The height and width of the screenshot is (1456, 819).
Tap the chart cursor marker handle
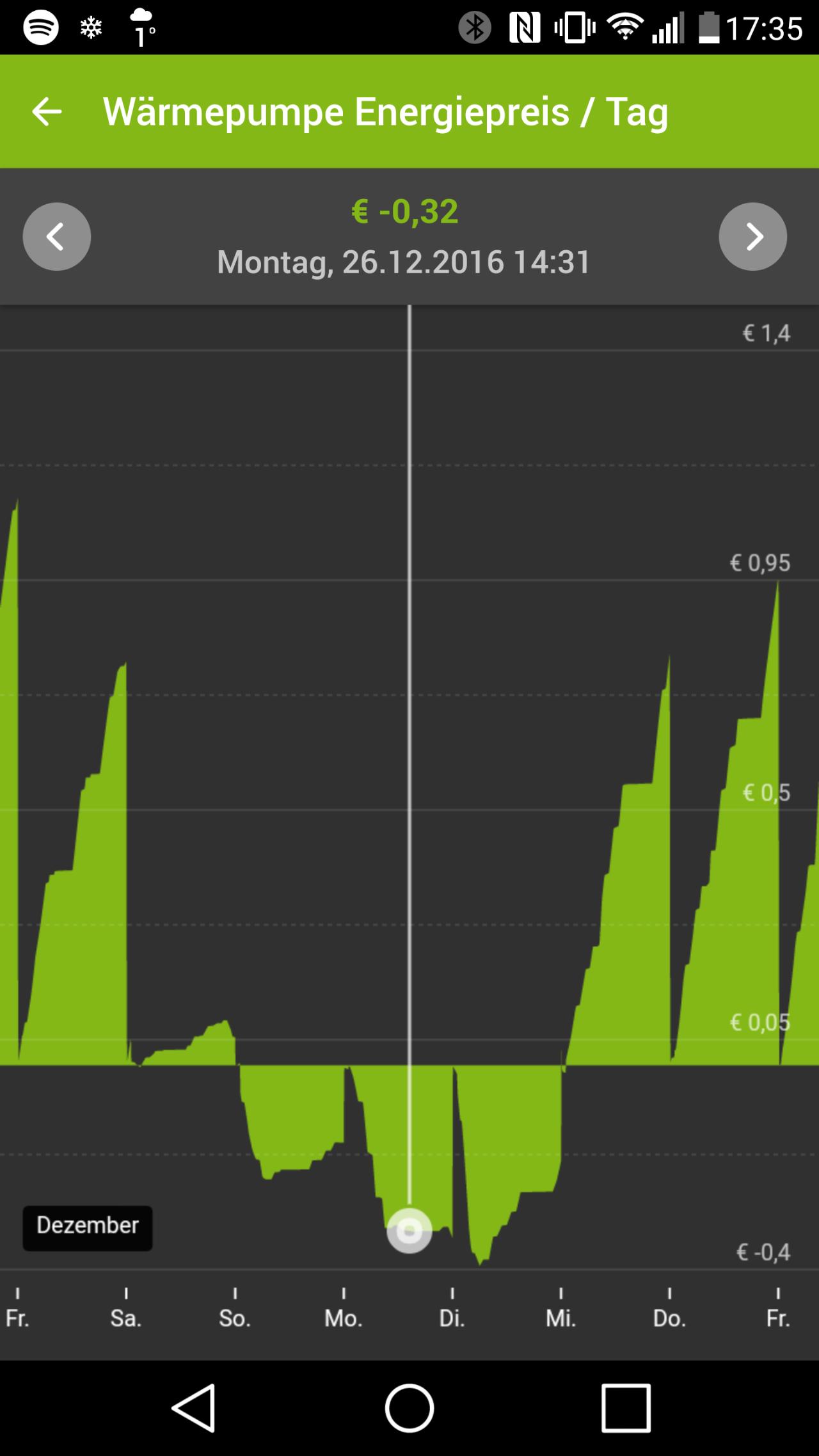pos(409,1230)
